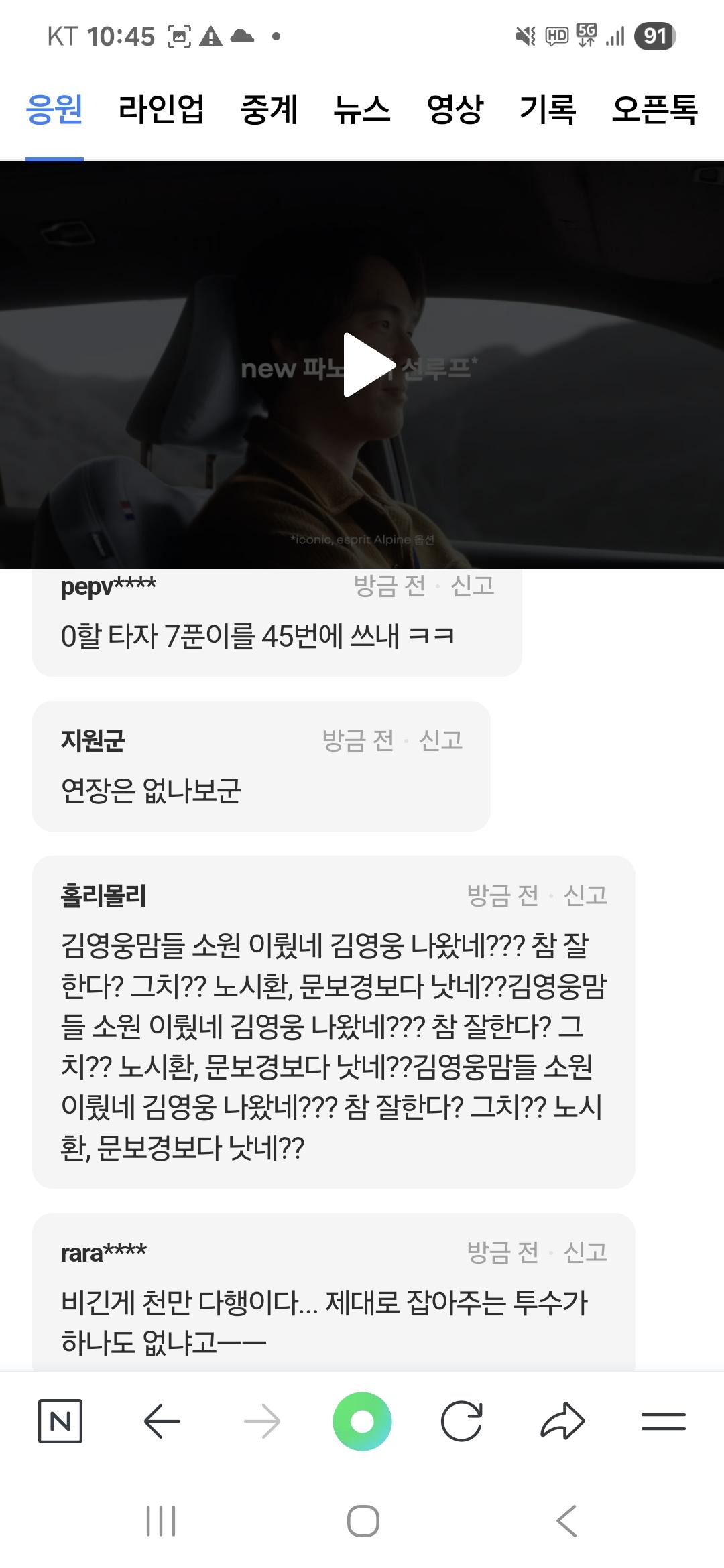
Task: Report pepv****'s comment via 신고 link
Action: (472, 586)
